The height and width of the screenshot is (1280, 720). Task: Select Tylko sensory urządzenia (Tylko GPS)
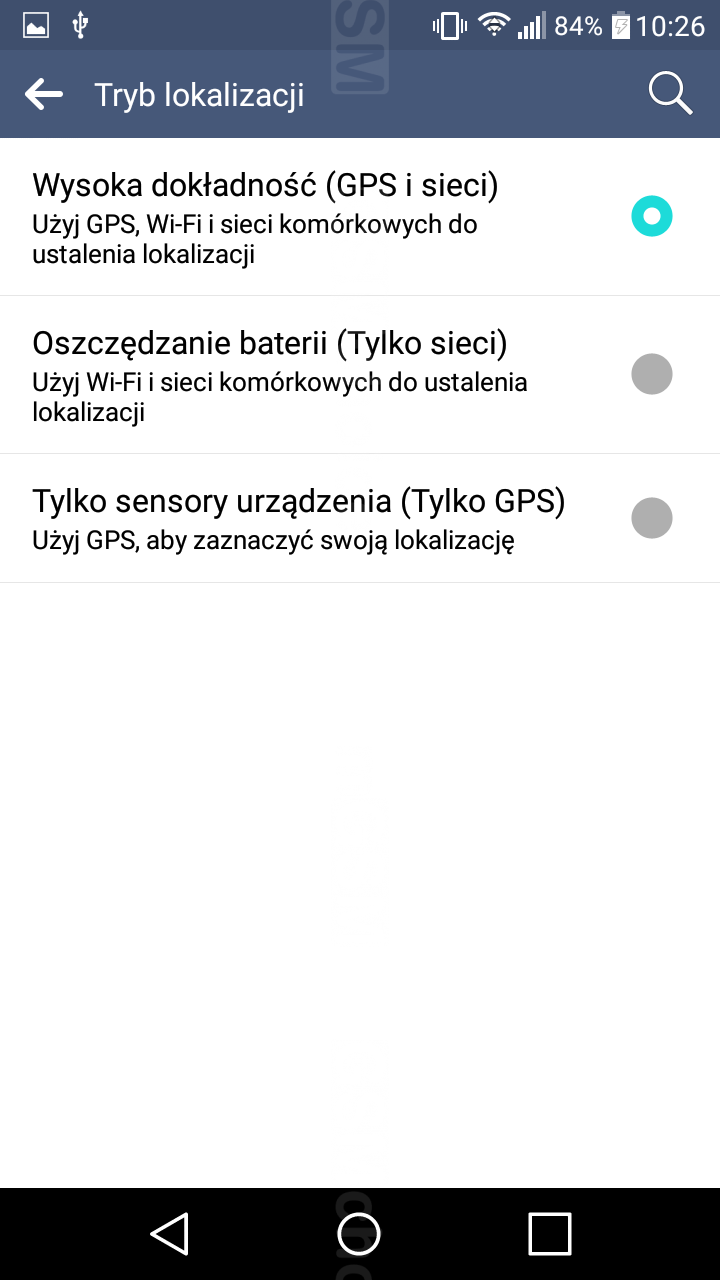point(651,518)
